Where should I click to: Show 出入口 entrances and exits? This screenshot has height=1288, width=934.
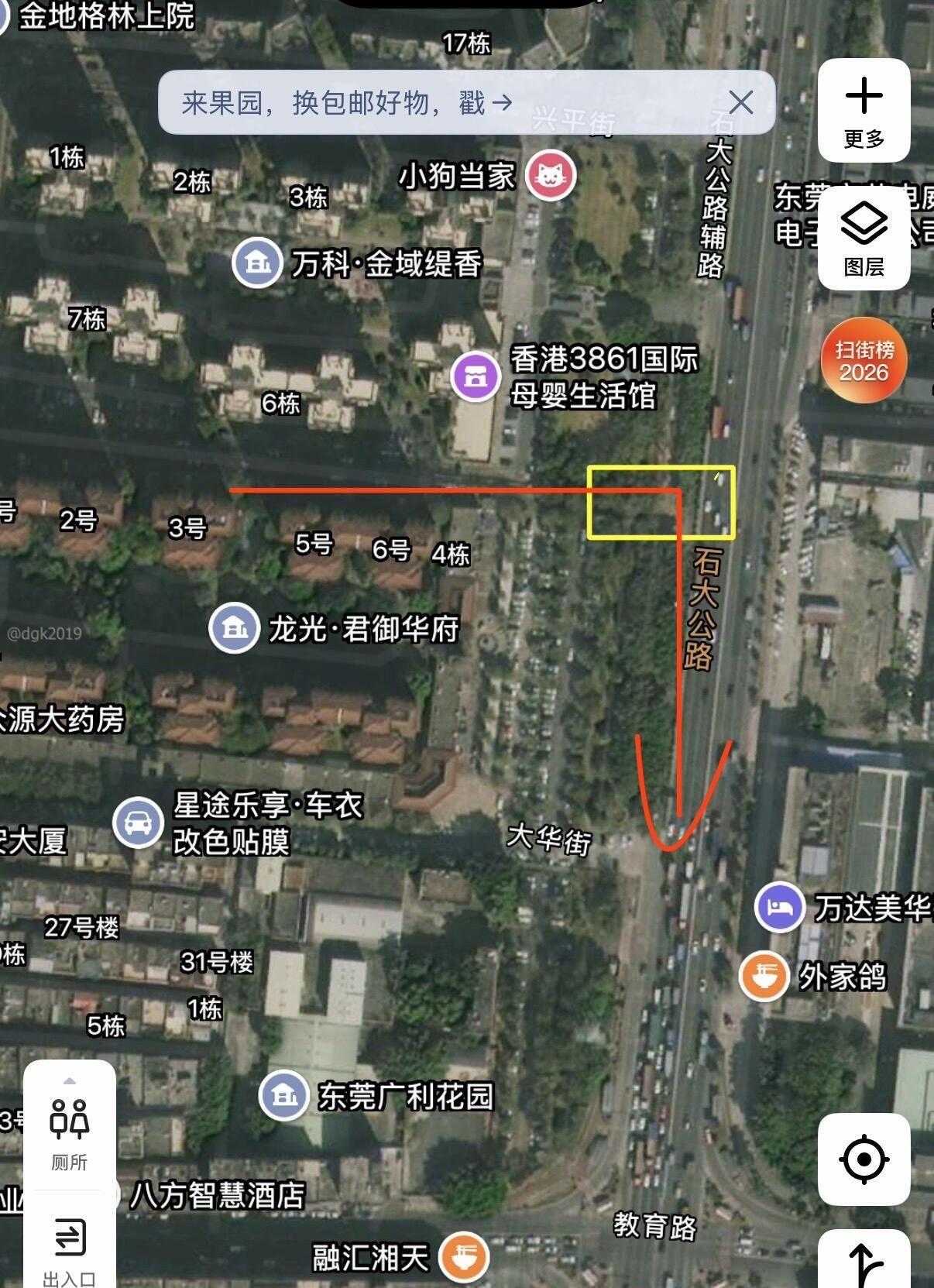coord(69,1247)
